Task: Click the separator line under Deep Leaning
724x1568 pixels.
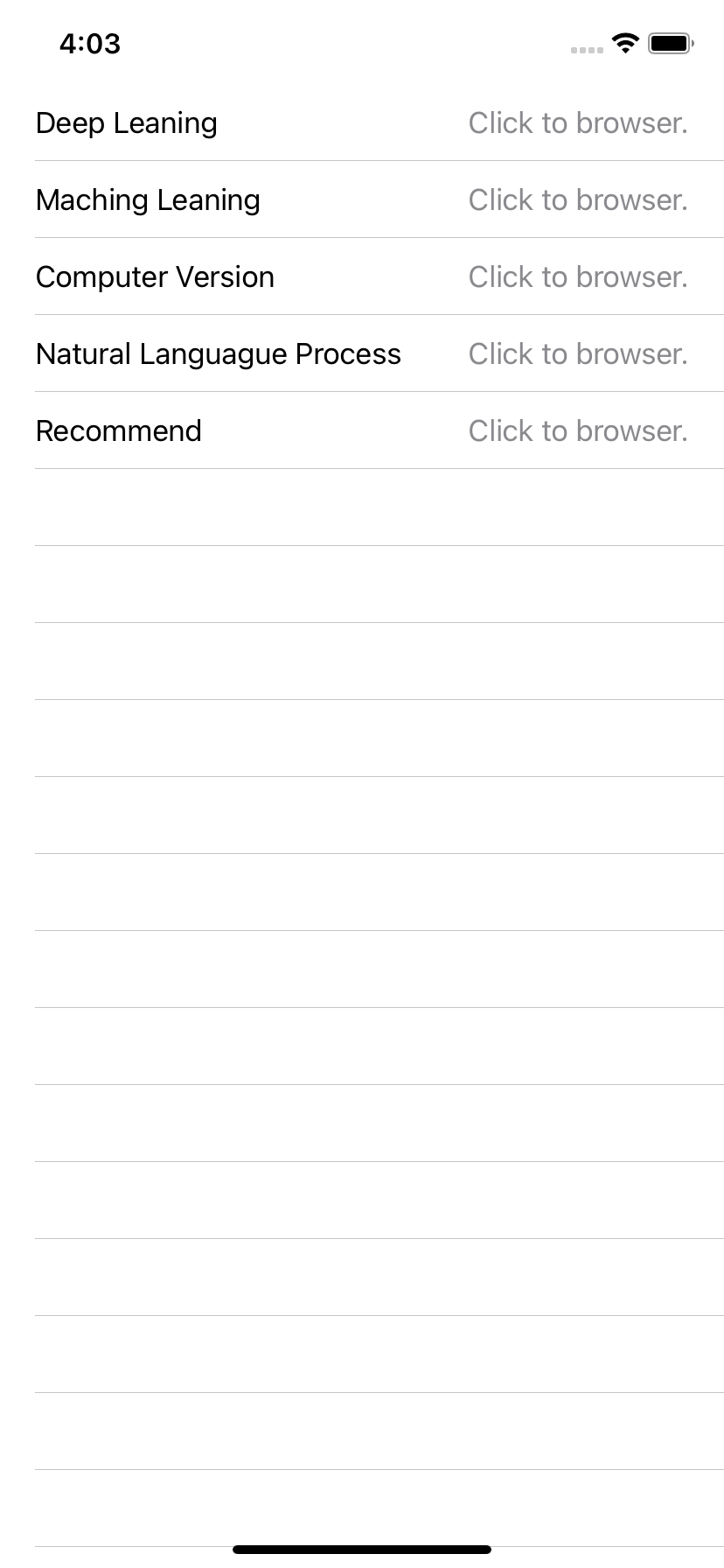Action: point(362,160)
